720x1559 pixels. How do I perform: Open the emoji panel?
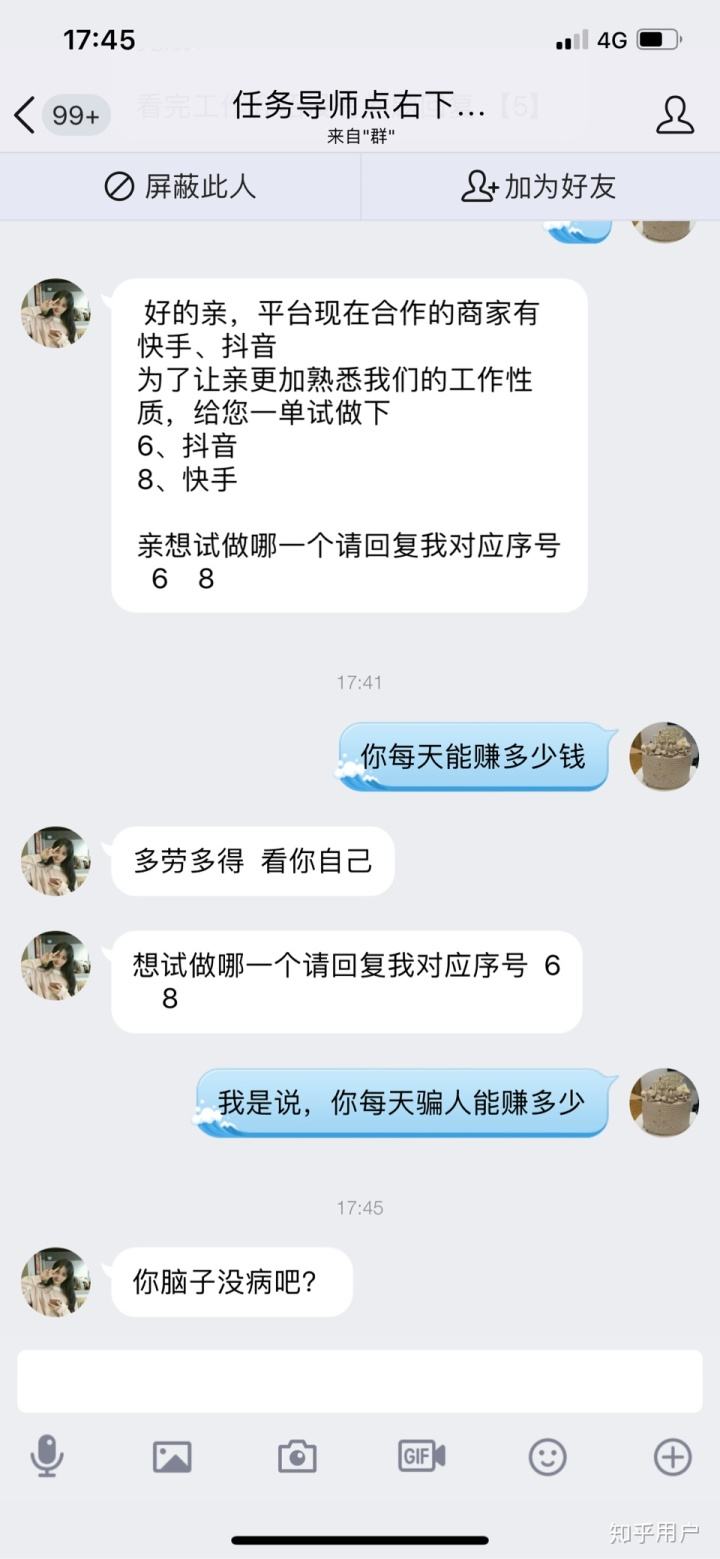547,1456
